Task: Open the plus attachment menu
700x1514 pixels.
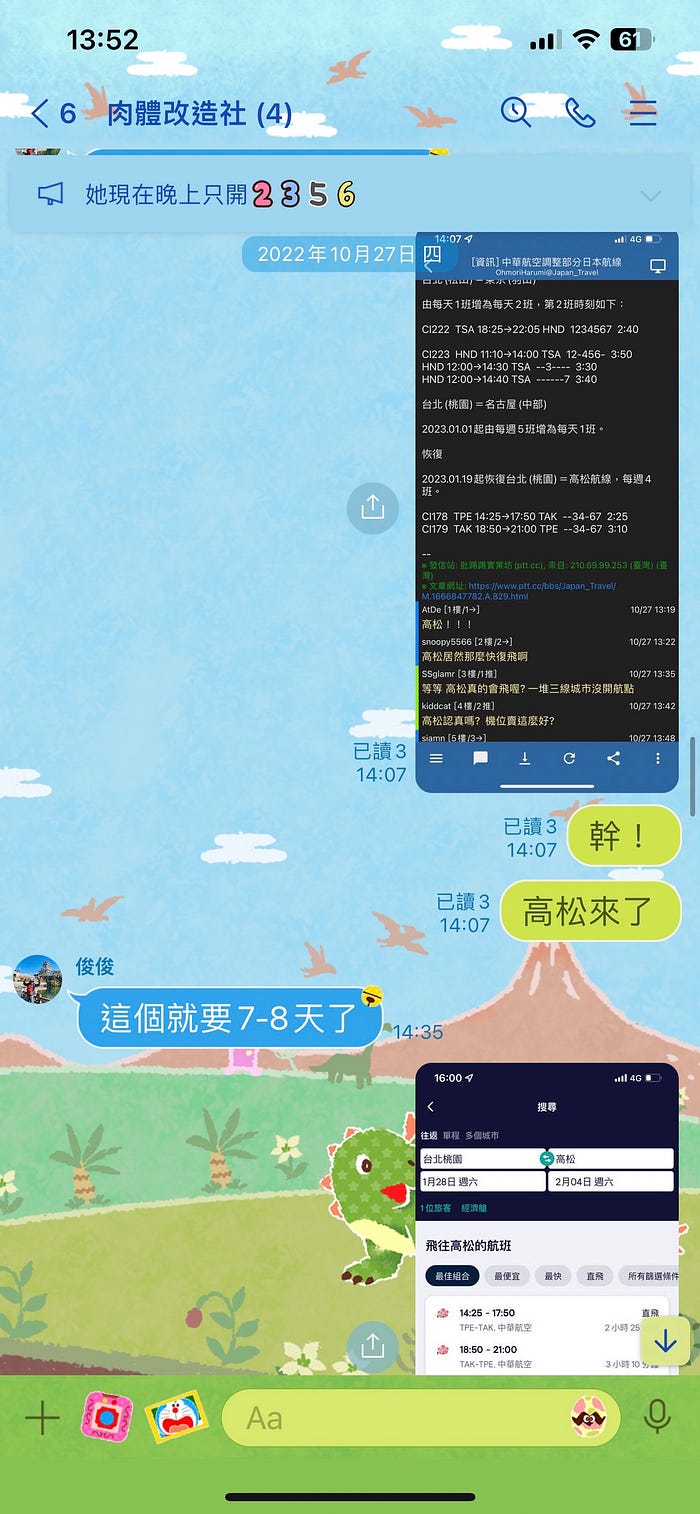Action: 42,1417
